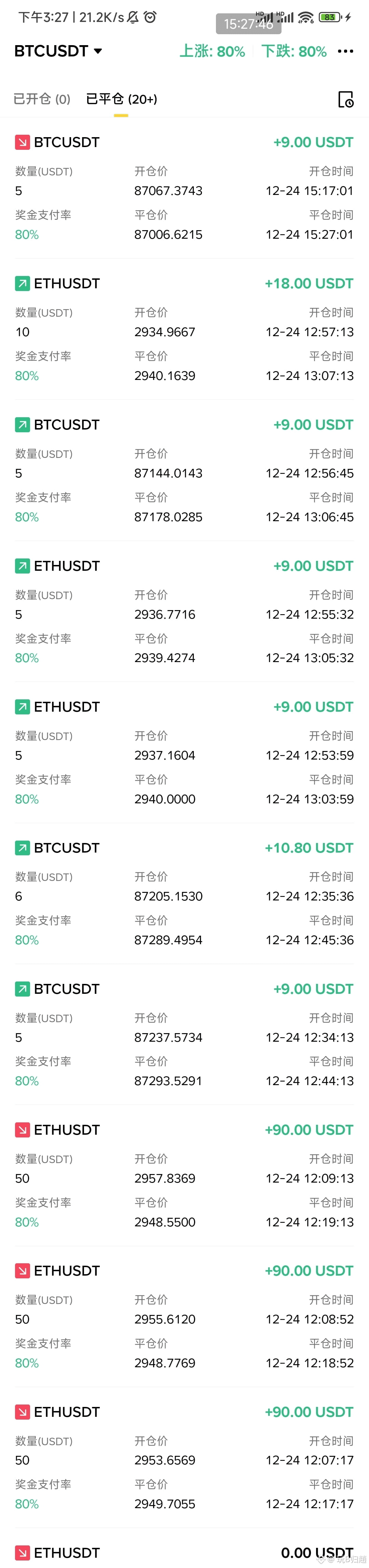Open the three-dot overflow menu

345,51
